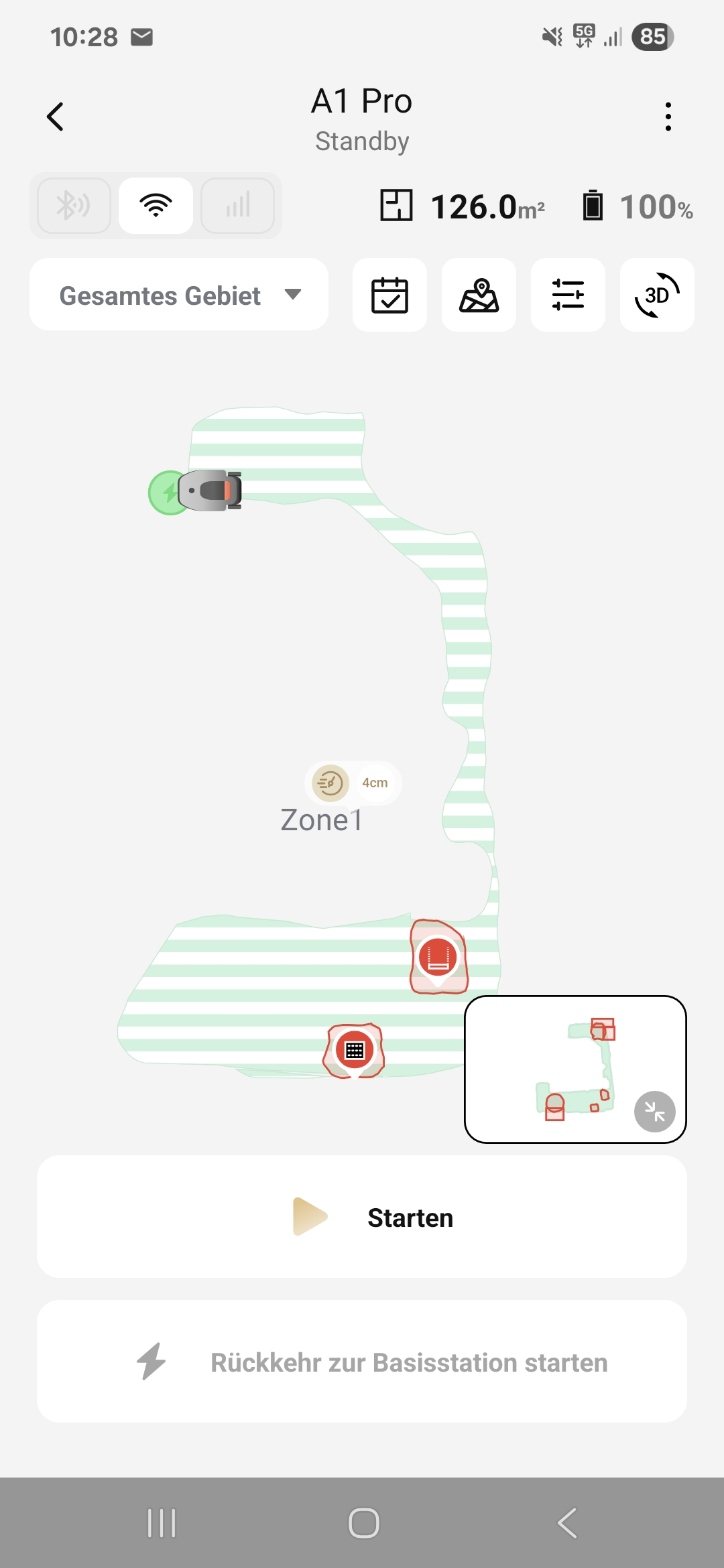Switch to the 3D map view

[x=657, y=295]
